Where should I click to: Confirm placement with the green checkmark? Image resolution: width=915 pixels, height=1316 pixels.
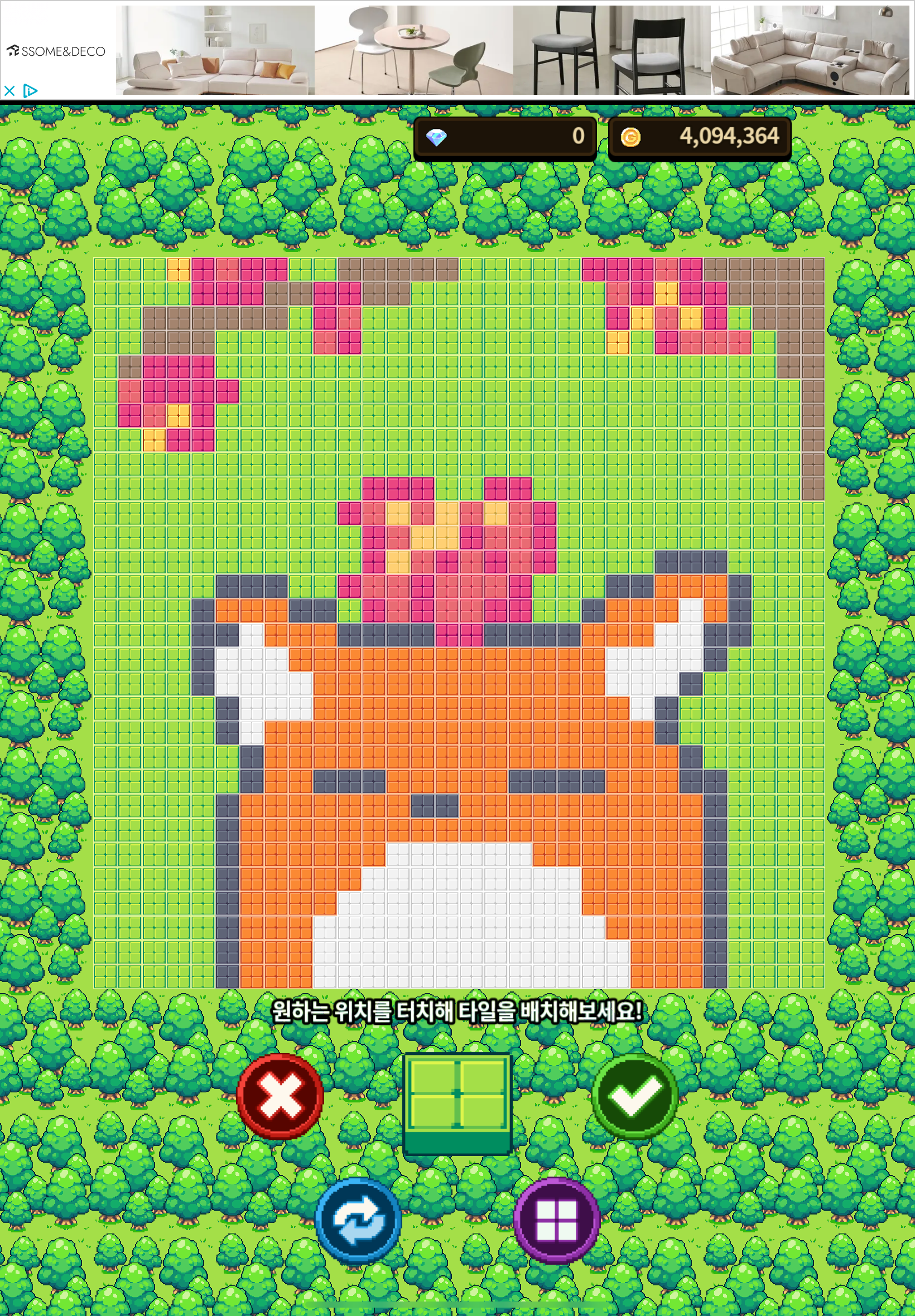click(634, 1095)
